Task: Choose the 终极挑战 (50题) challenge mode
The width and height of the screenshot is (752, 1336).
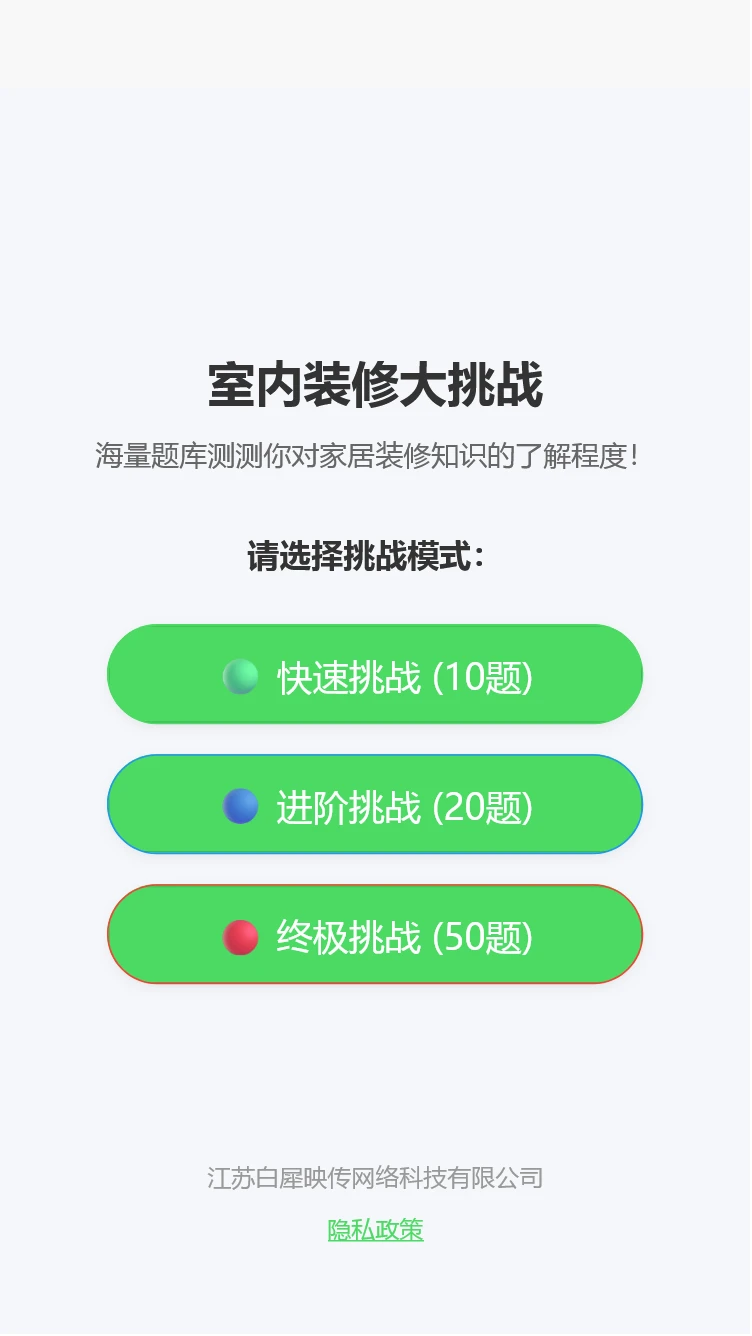Action: pos(375,935)
